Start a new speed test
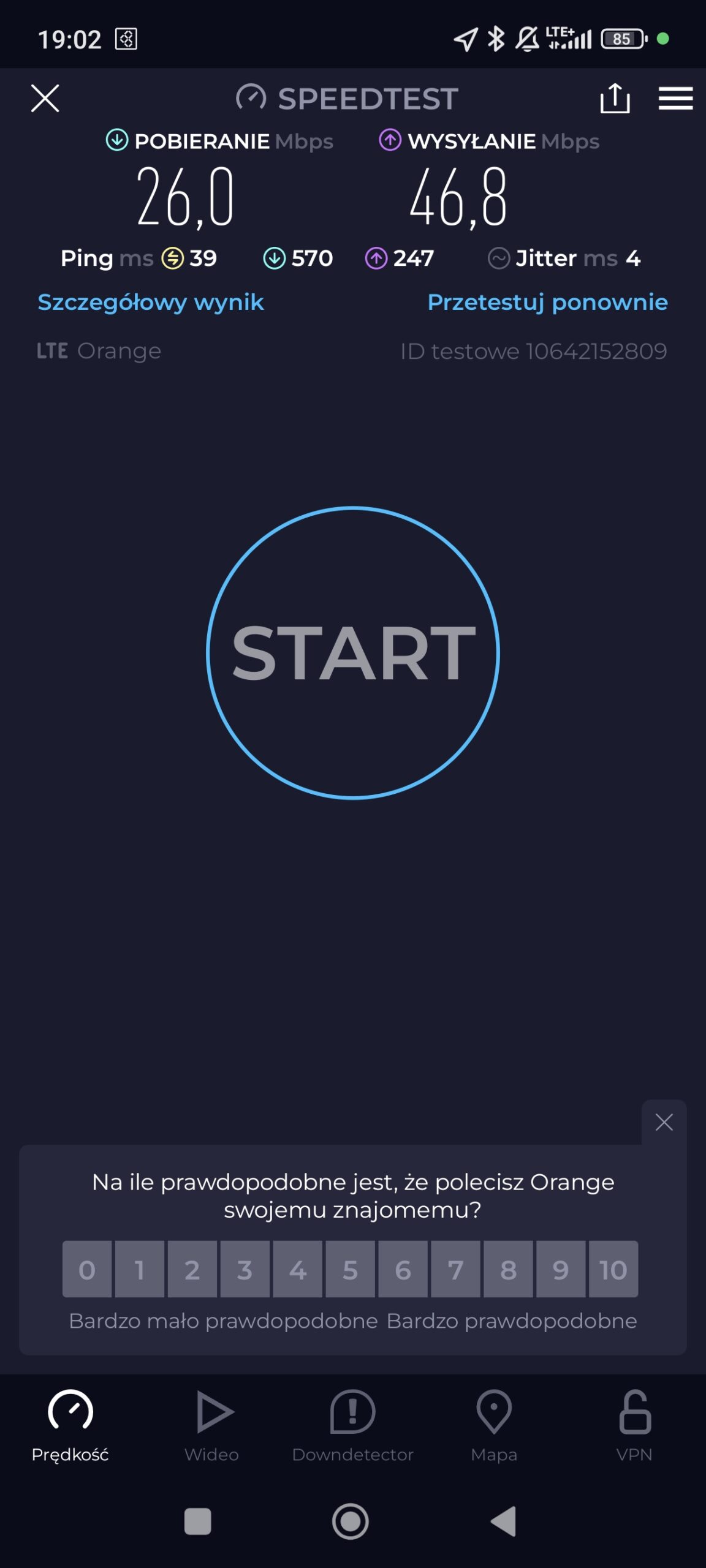 pyautogui.click(x=353, y=653)
